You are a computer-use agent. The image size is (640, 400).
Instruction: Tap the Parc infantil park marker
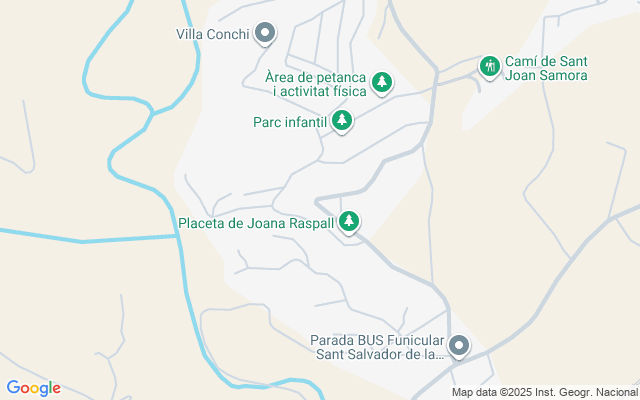pyautogui.click(x=342, y=122)
